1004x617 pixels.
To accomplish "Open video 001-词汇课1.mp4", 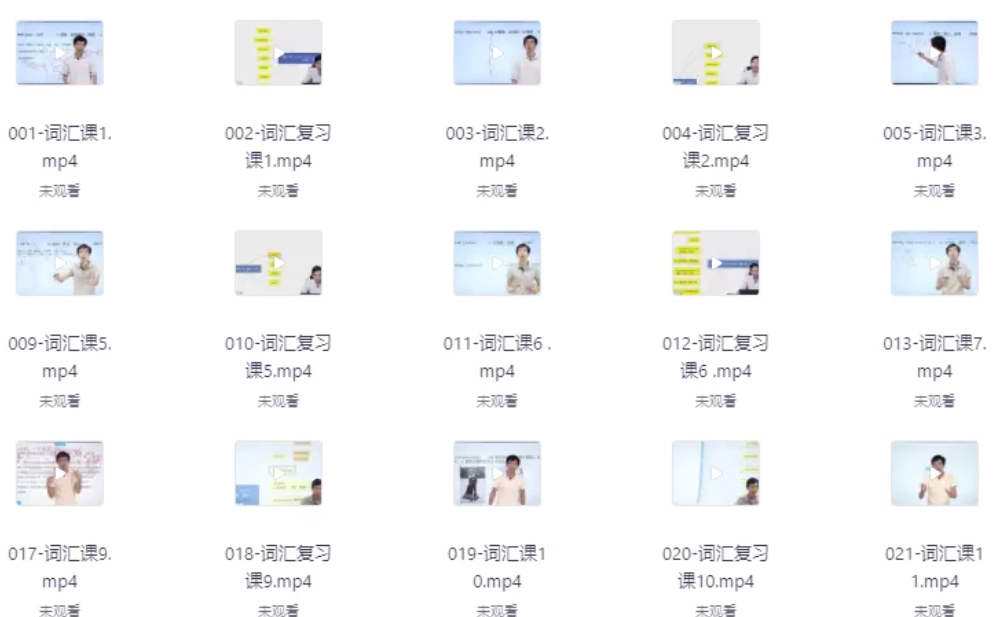I will coord(60,53).
